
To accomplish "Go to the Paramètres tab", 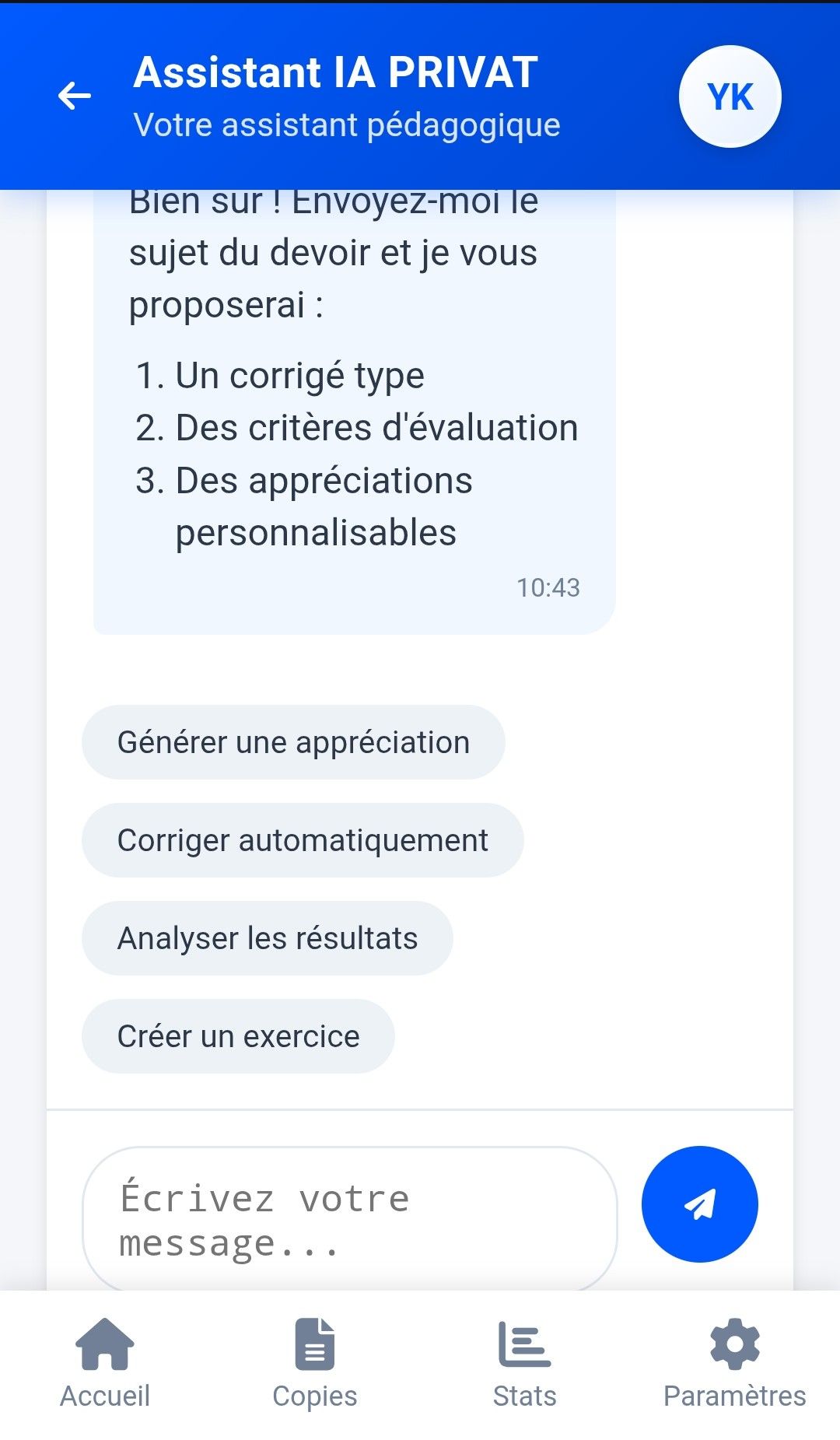I will pyautogui.click(x=734, y=1363).
